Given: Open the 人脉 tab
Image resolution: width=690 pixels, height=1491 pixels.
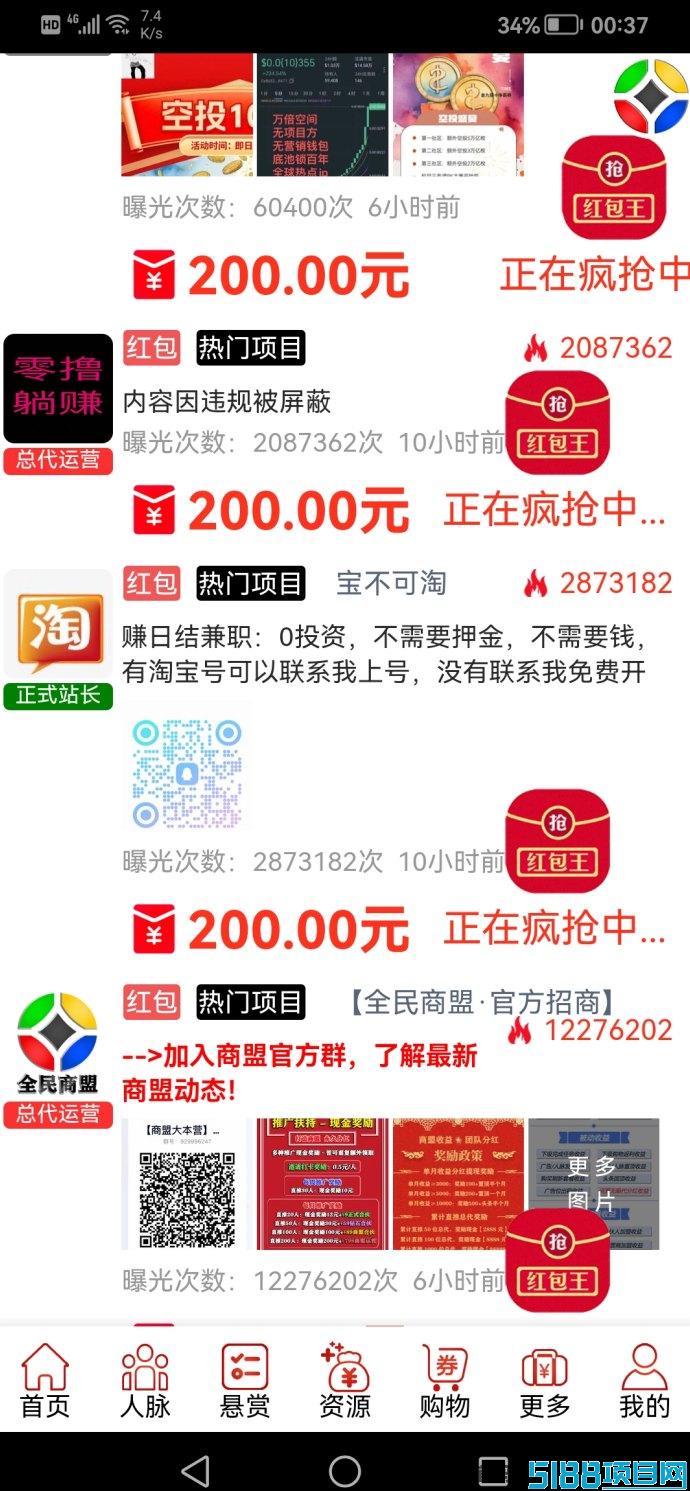Looking at the screenshot, I should coord(145,1380).
